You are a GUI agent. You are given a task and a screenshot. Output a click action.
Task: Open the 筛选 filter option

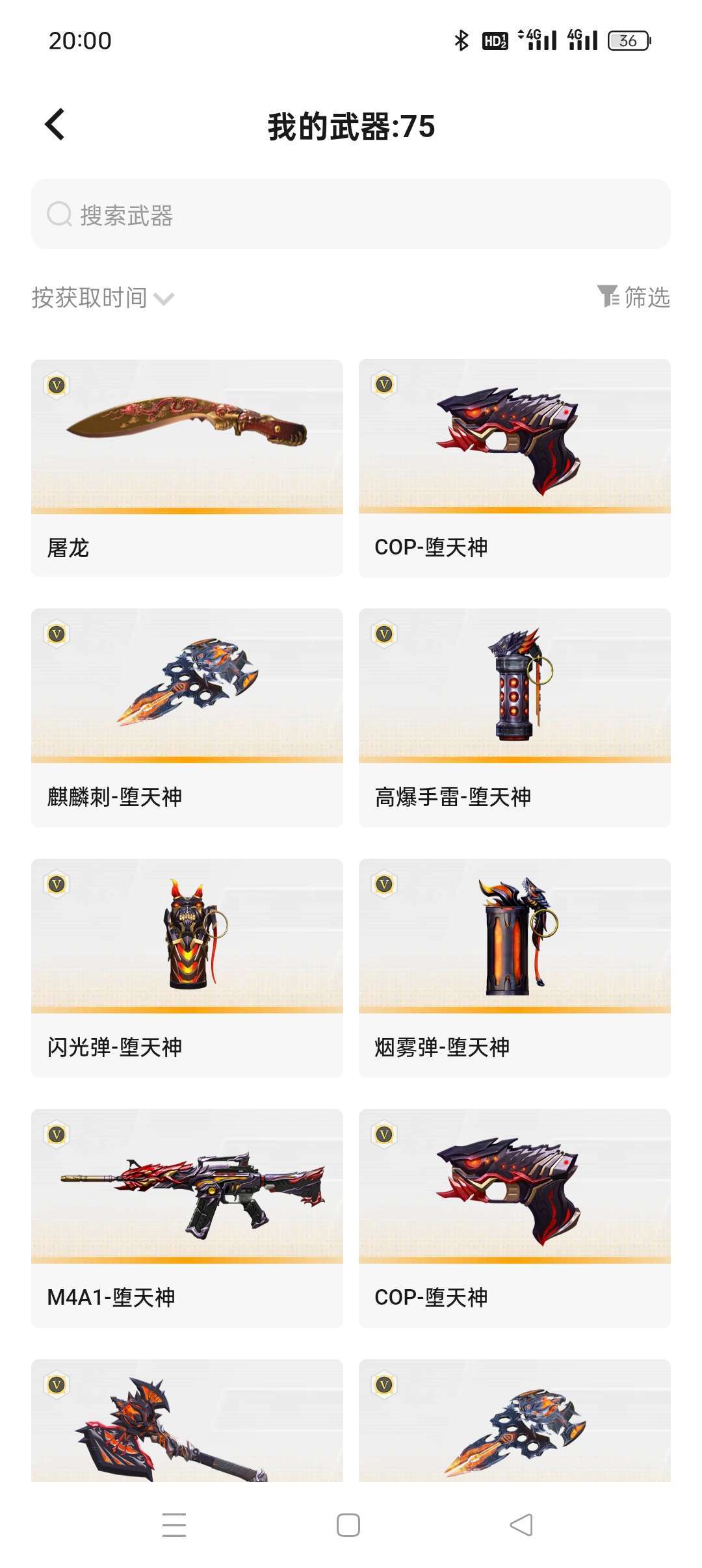634,297
